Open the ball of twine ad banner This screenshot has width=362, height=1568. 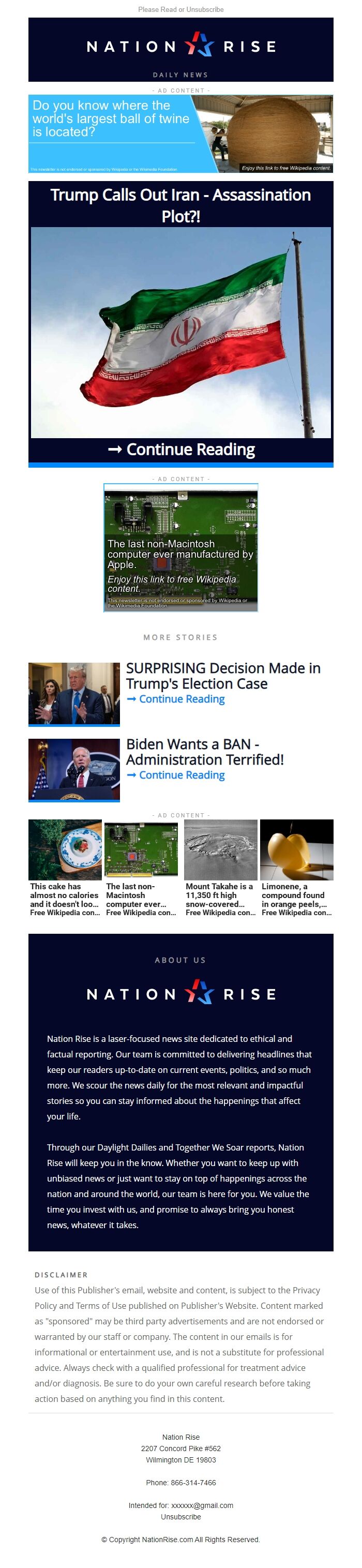coord(180,134)
